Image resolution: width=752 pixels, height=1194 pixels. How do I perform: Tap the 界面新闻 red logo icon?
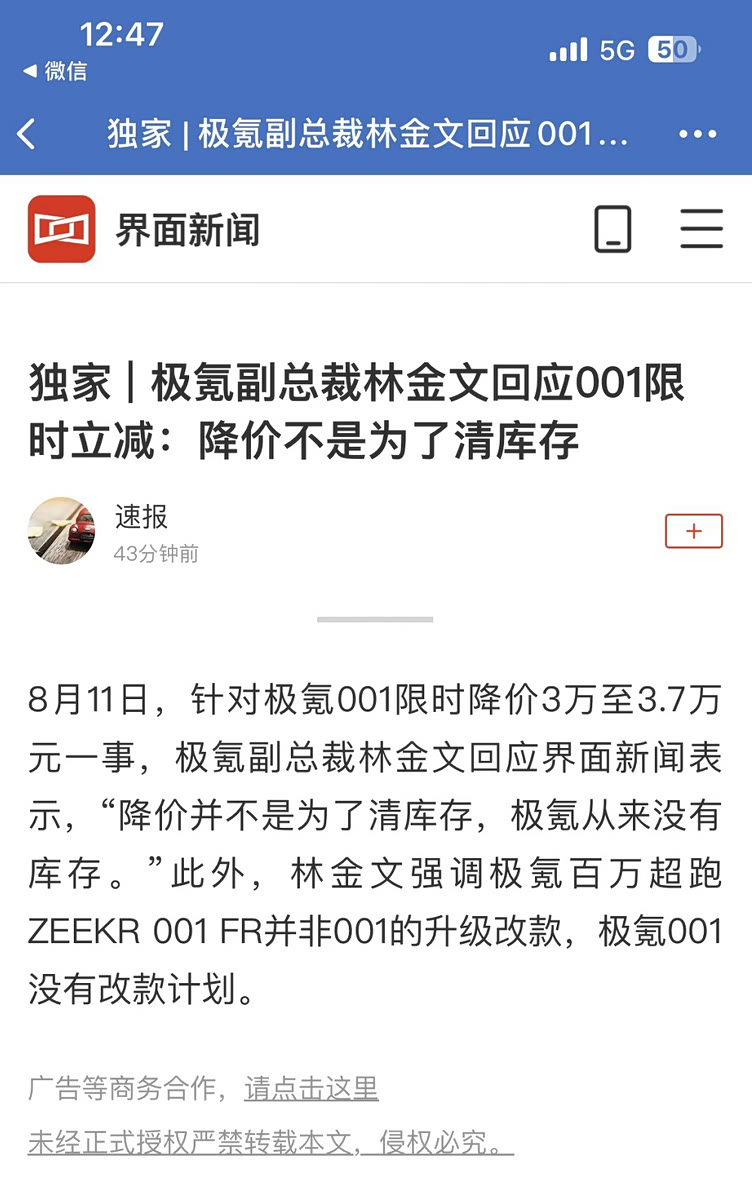point(62,229)
